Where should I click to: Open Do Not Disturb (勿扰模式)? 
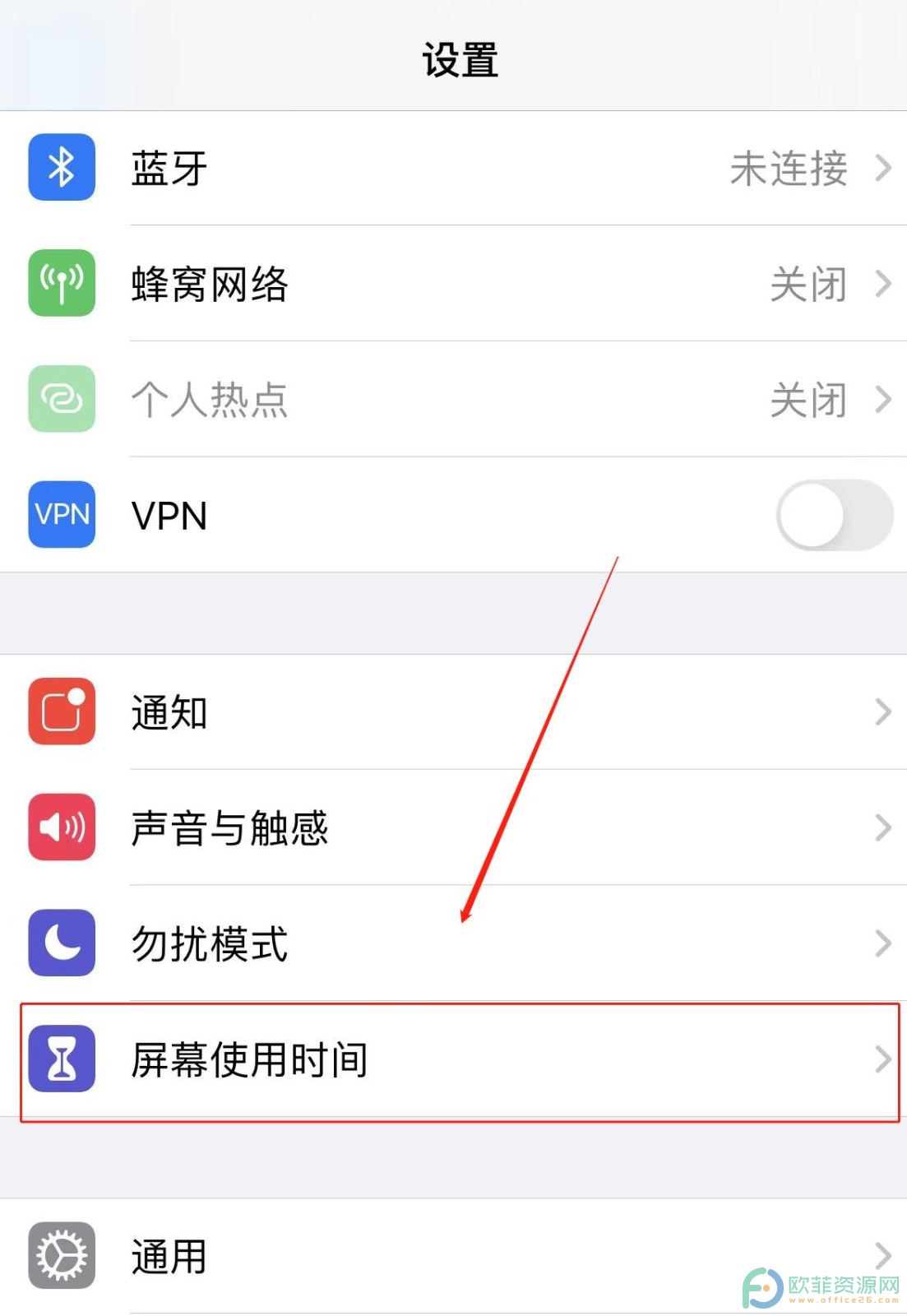click(452, 943)
